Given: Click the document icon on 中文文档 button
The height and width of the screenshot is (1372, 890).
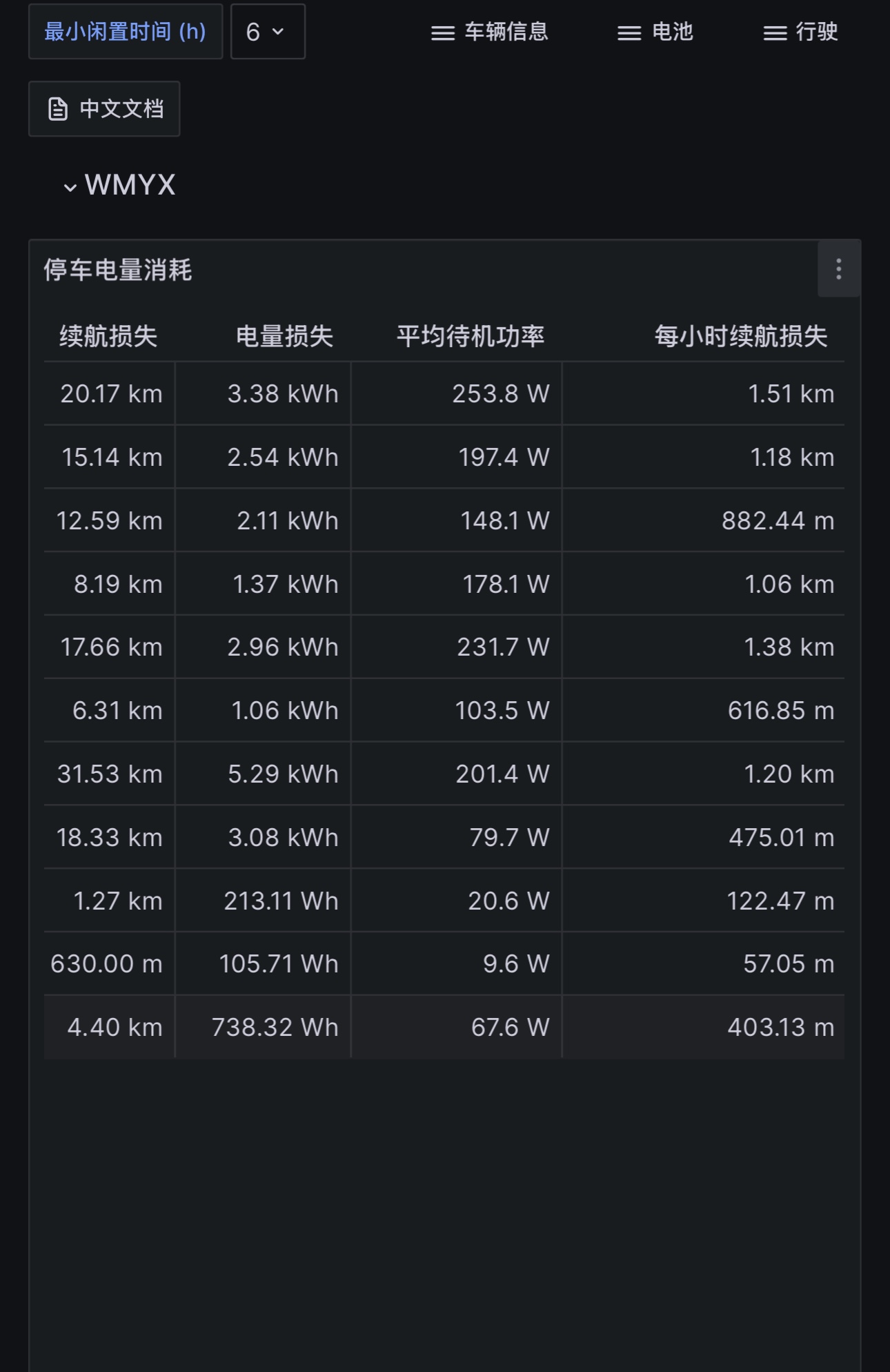Looking at the screenshot, I should pos(58,109).
